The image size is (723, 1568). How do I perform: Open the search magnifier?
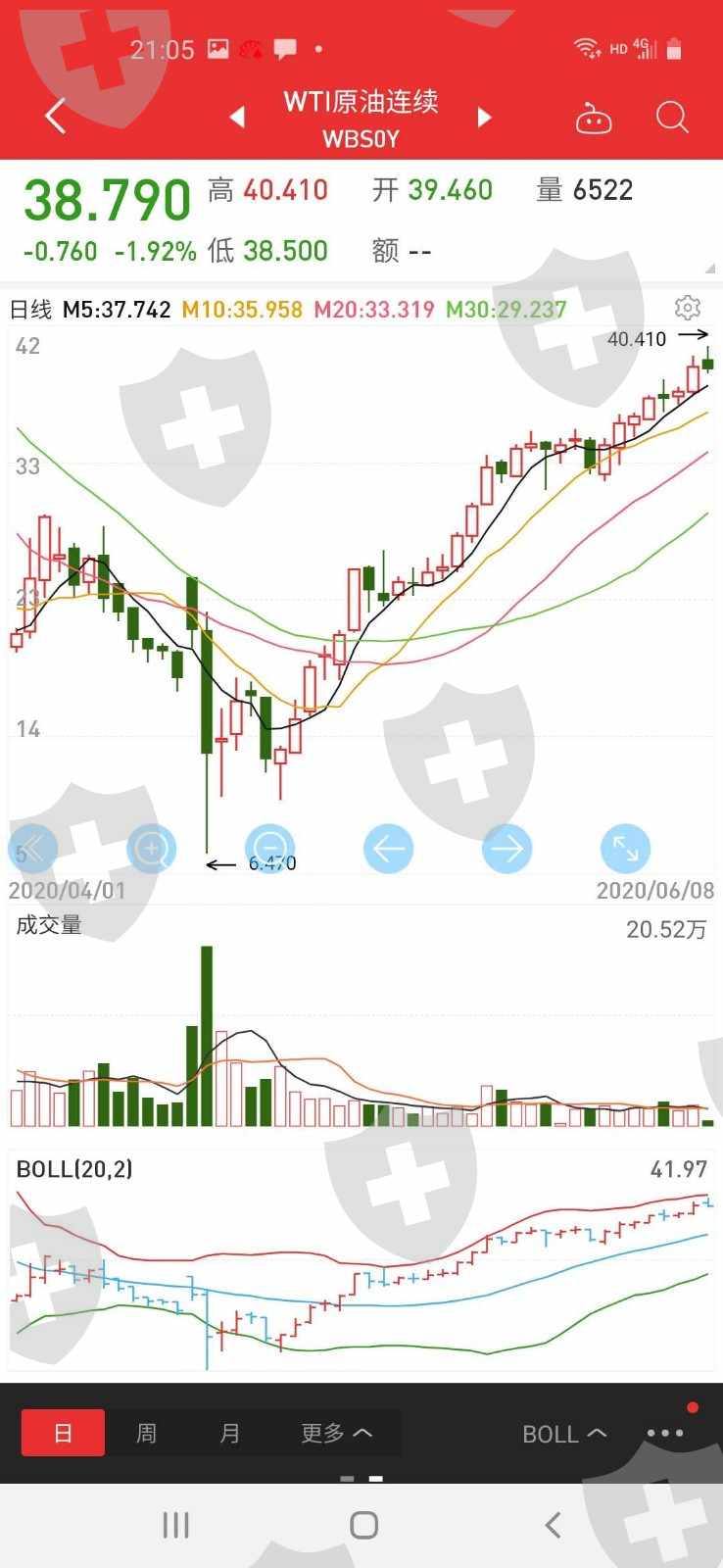tap(672, 118)
